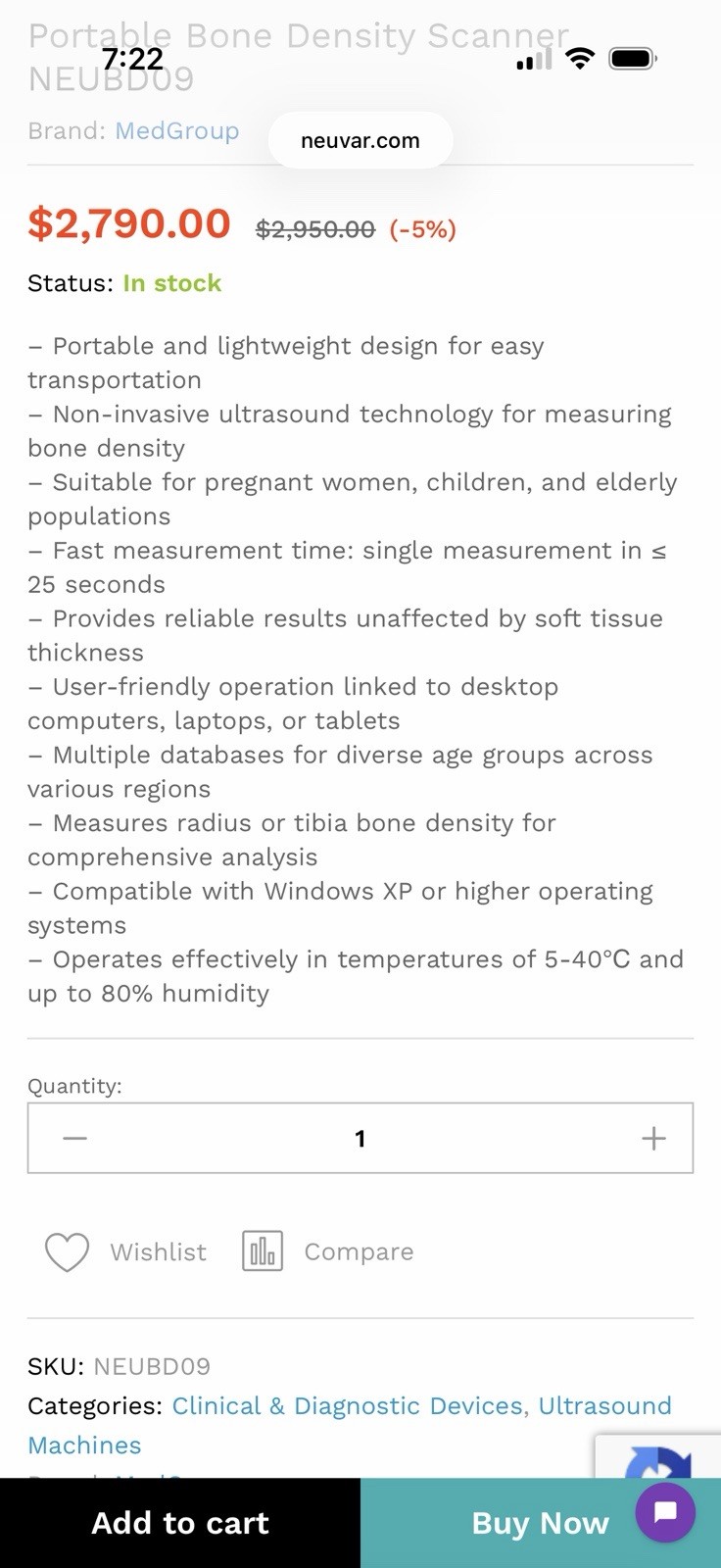
Task: Increase quantity with the plus button
Action: 653,1138
